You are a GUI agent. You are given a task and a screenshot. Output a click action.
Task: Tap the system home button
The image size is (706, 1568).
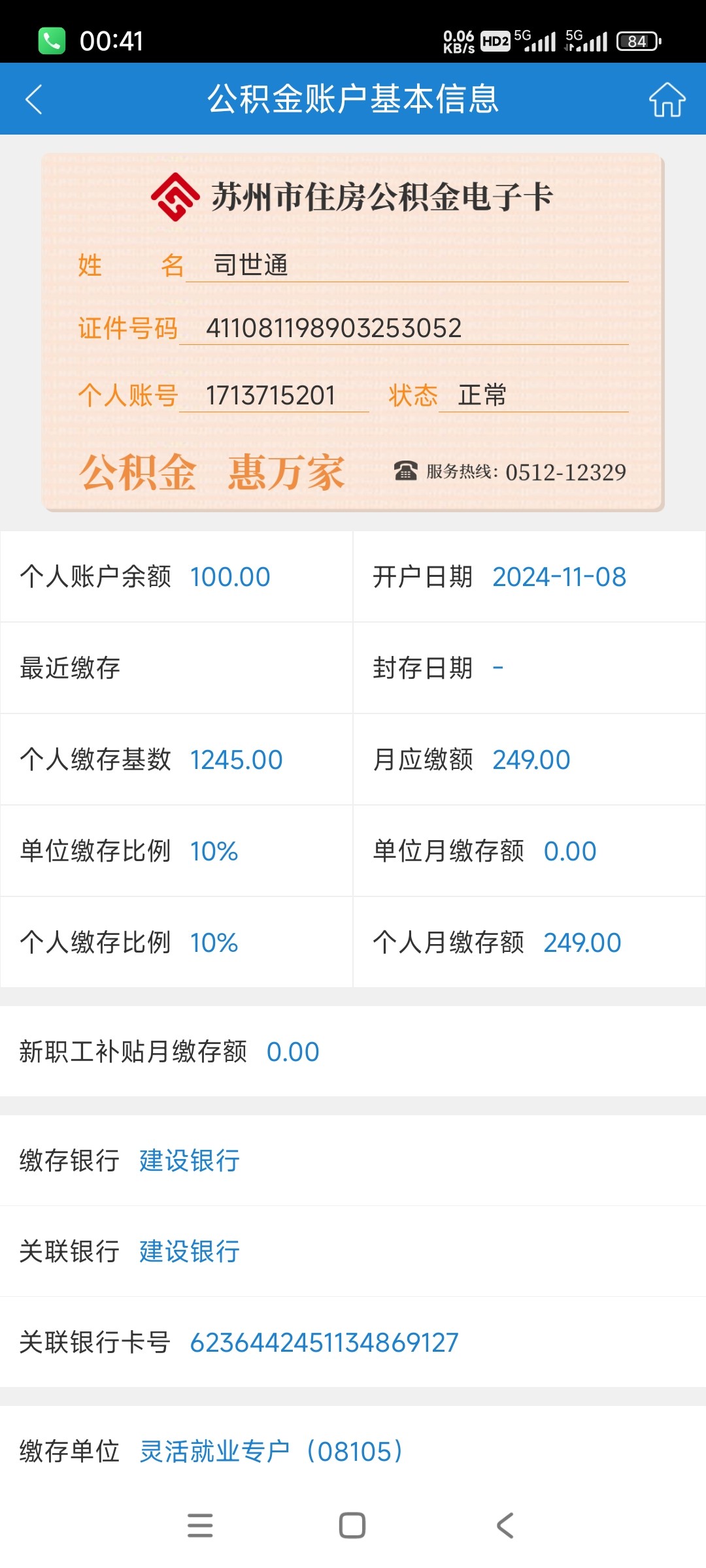(x=352, y=1526)
